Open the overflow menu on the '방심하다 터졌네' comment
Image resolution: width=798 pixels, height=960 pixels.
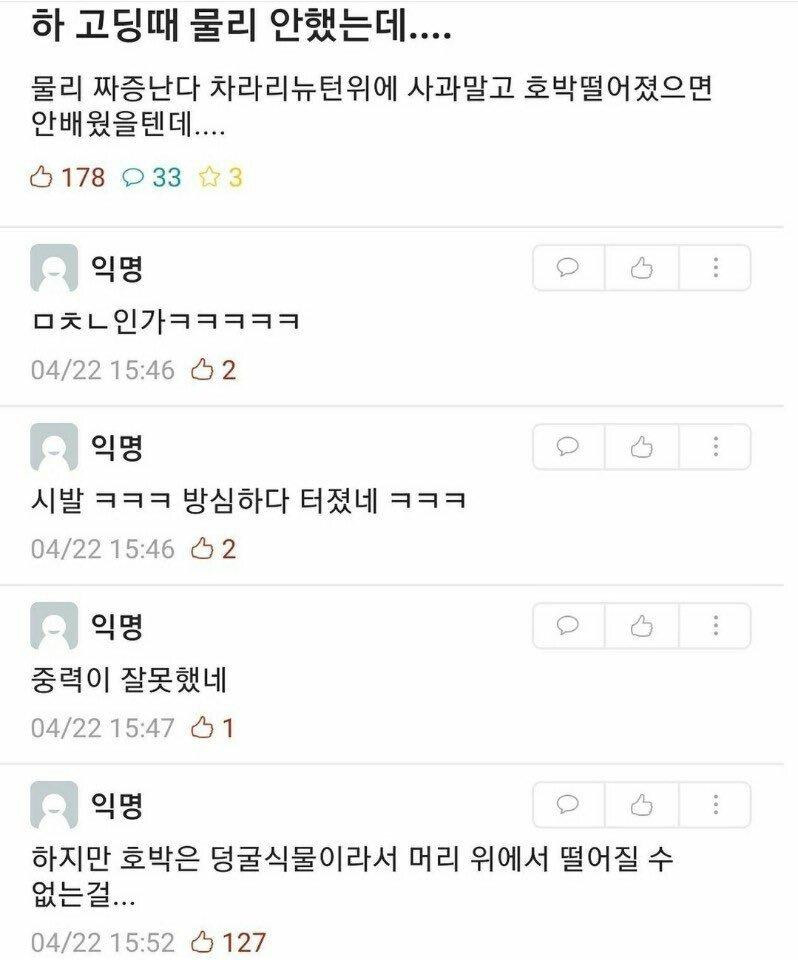click(715, 447)
